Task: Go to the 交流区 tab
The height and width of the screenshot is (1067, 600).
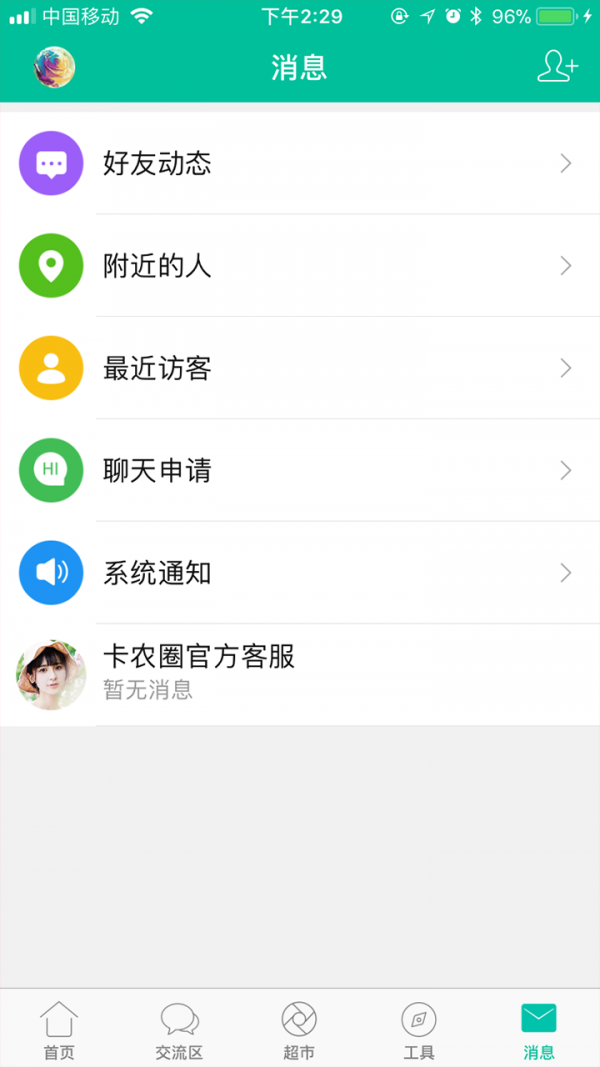Action: pyautogui.click(x=179, y=1030)
